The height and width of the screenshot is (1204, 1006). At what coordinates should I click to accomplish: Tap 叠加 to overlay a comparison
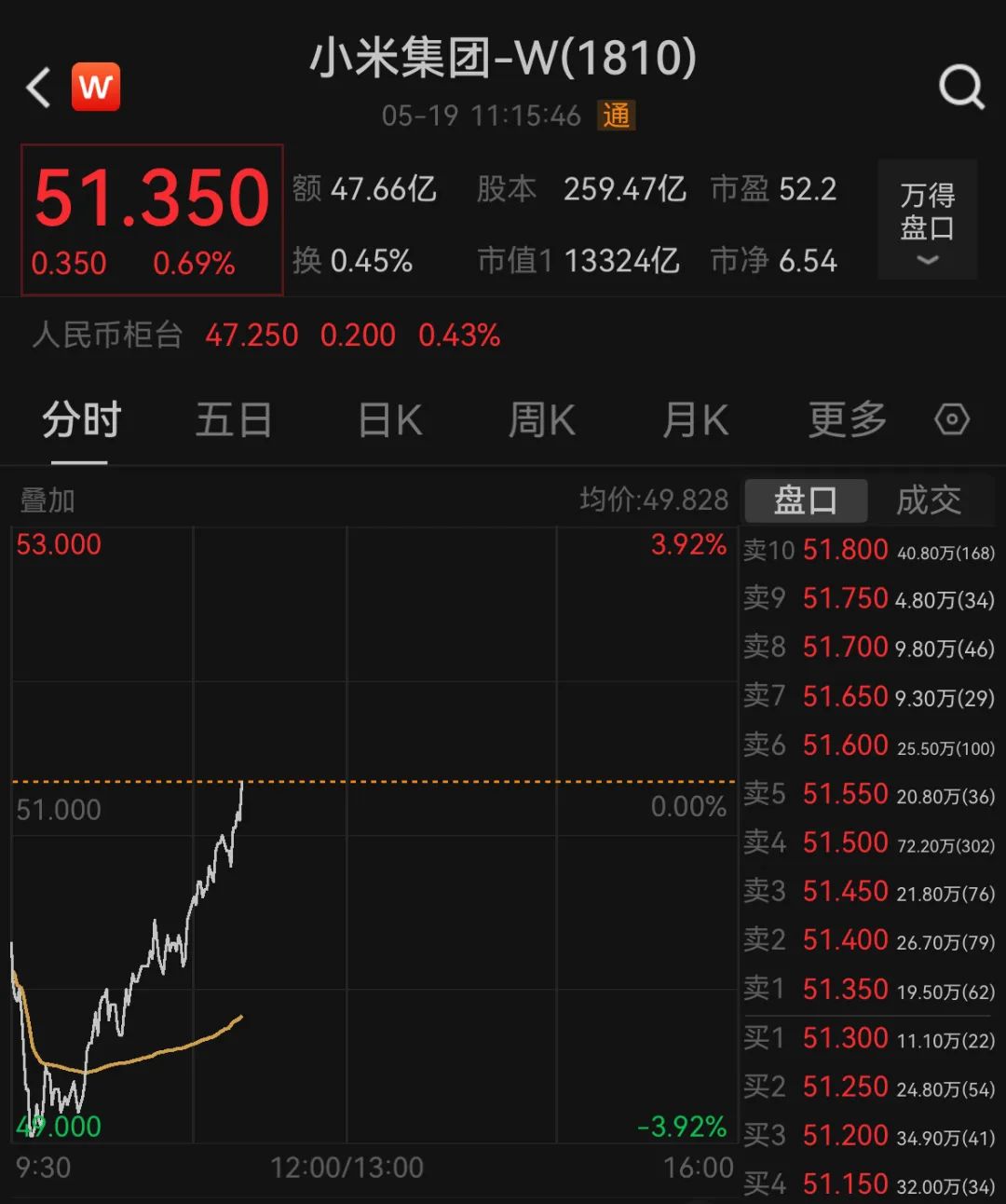click(x=48, y=500)
